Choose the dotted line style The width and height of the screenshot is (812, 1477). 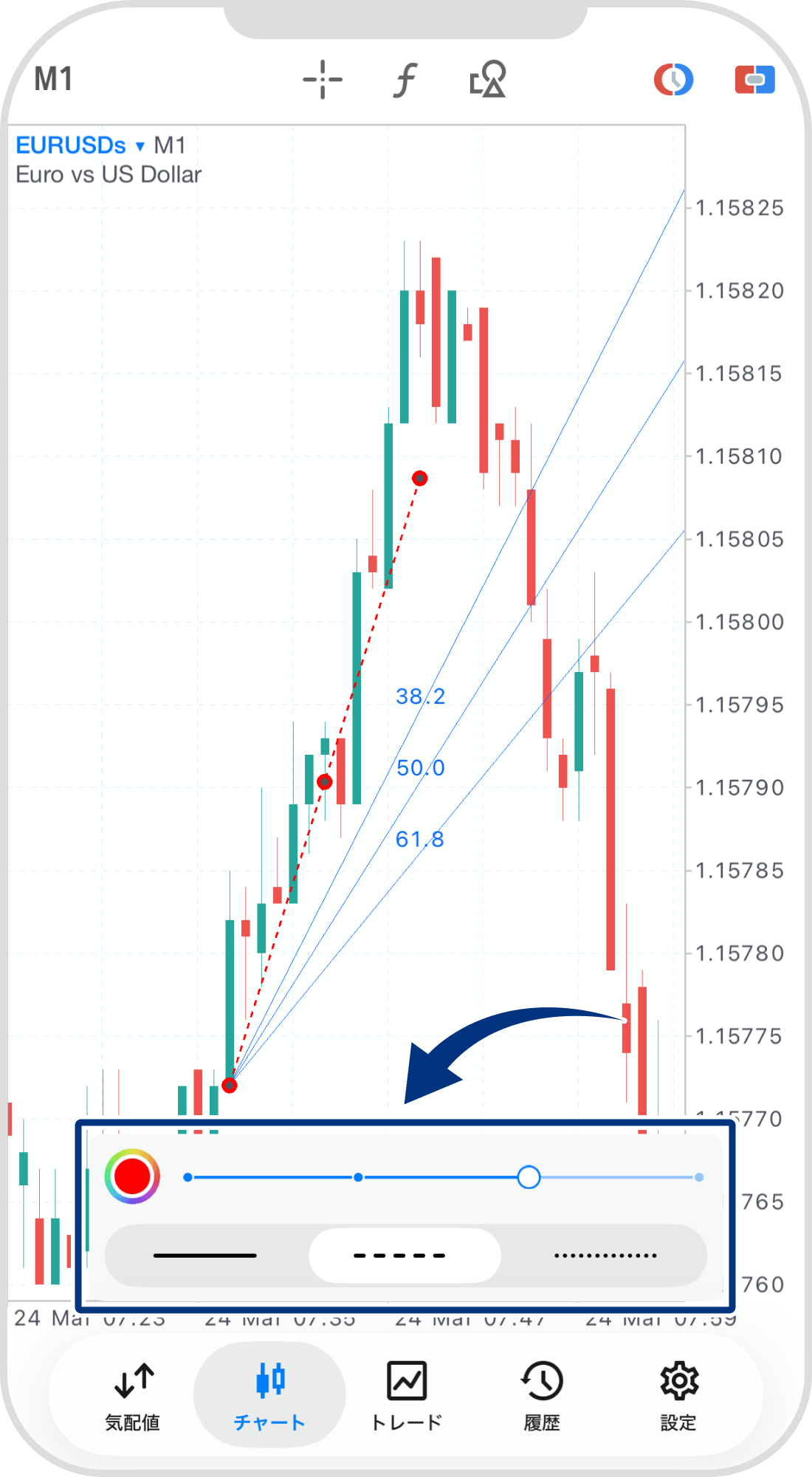(605, 1255)
